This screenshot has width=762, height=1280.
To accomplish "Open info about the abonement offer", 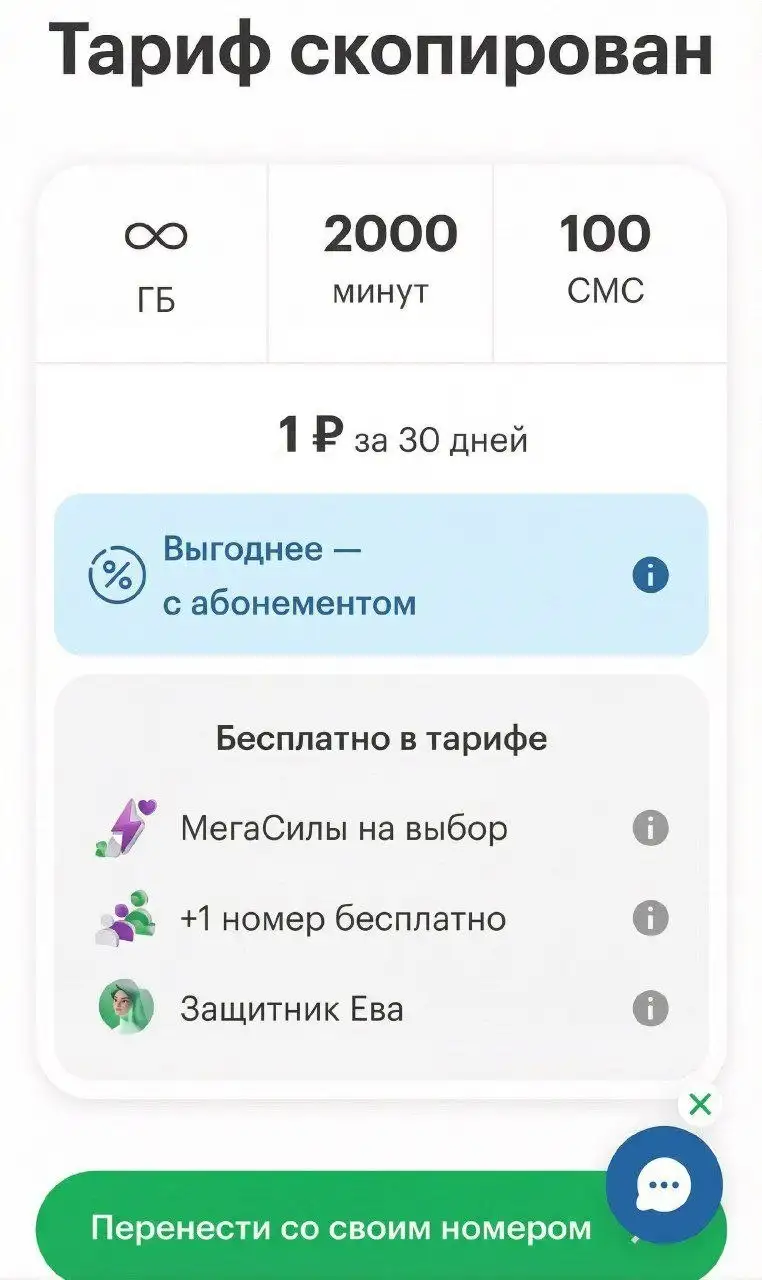I will click(650, 574).
